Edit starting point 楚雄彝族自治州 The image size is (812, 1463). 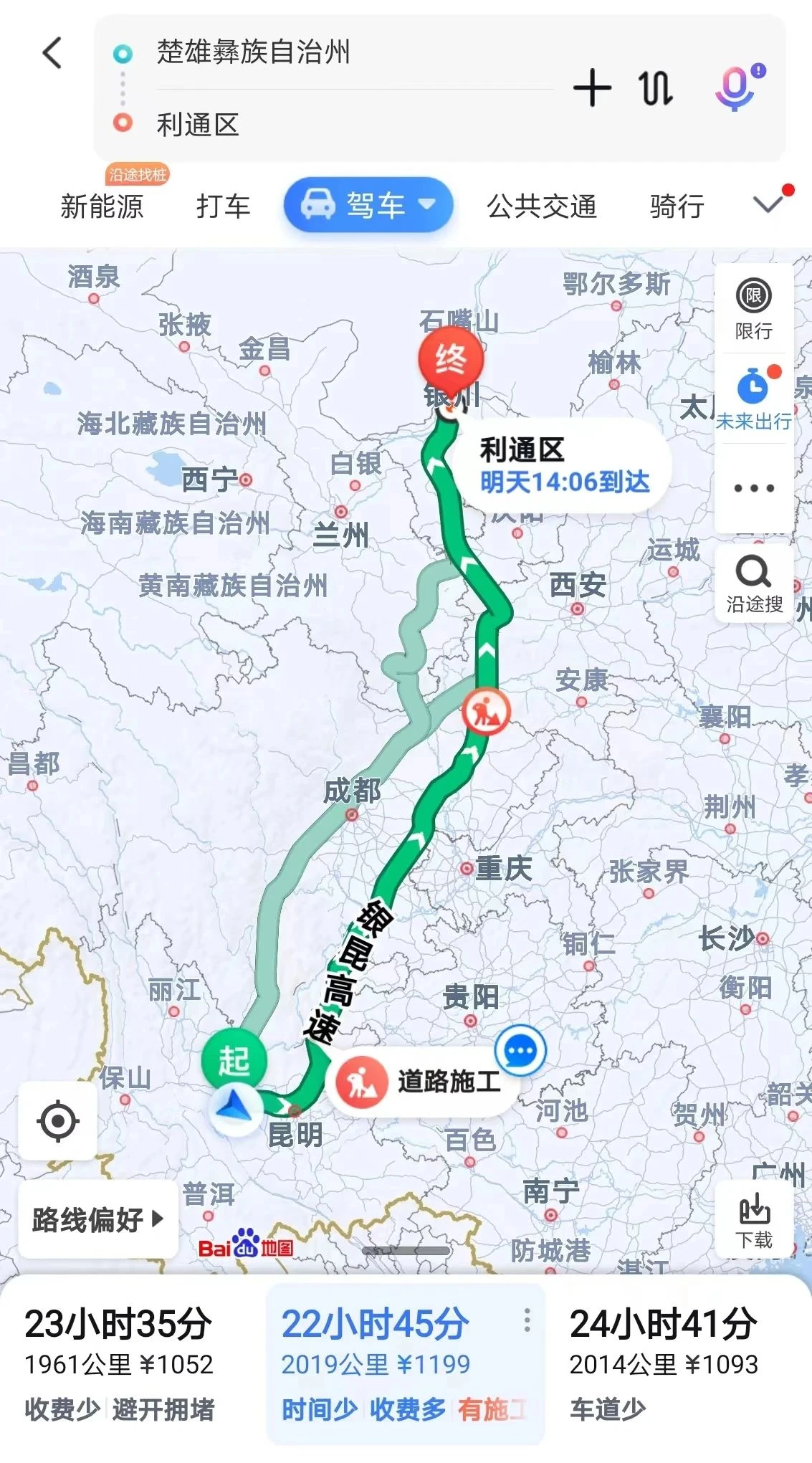coord(253,52)
